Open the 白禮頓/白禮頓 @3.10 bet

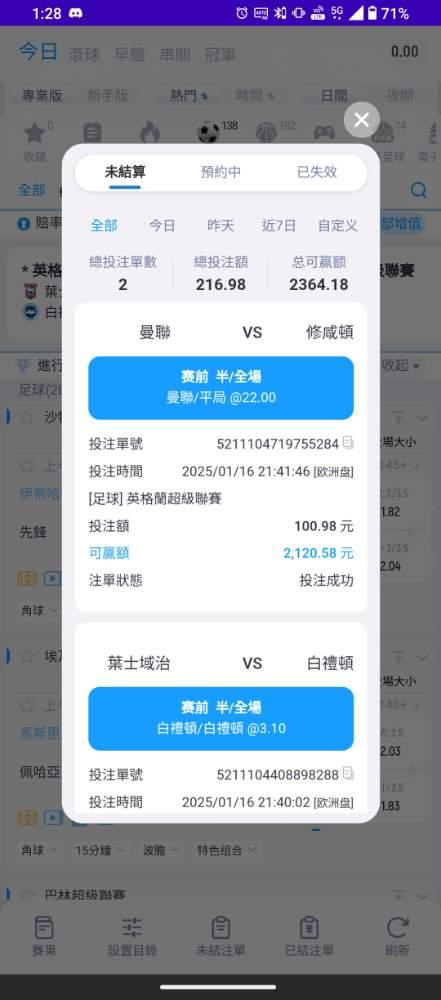click(221, 719)
